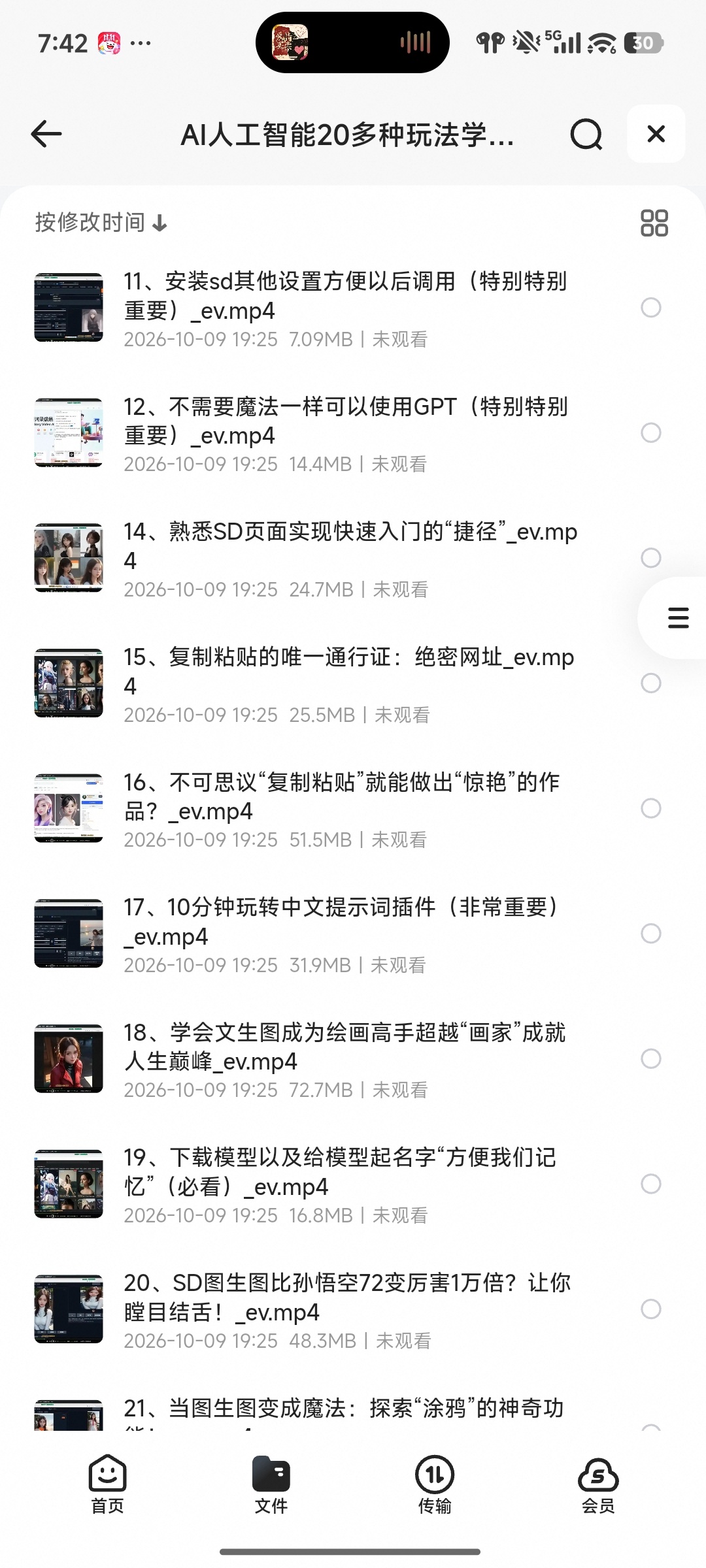
Task: Select the checkbox for video 15、复制粘贴的唯一通行证
Action: point(650,683)
